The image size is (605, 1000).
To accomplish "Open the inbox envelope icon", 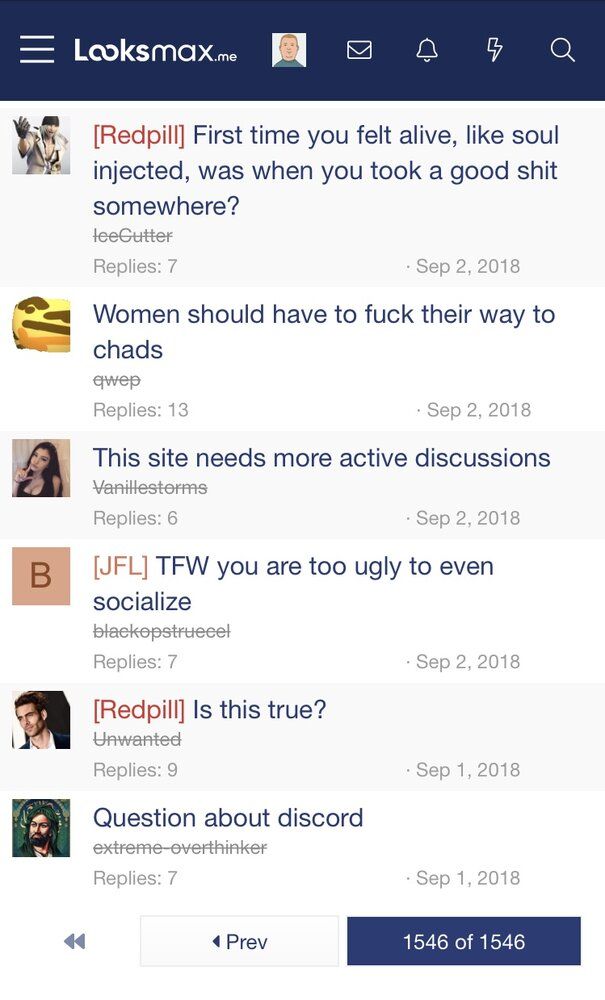I will coord(359,50).
